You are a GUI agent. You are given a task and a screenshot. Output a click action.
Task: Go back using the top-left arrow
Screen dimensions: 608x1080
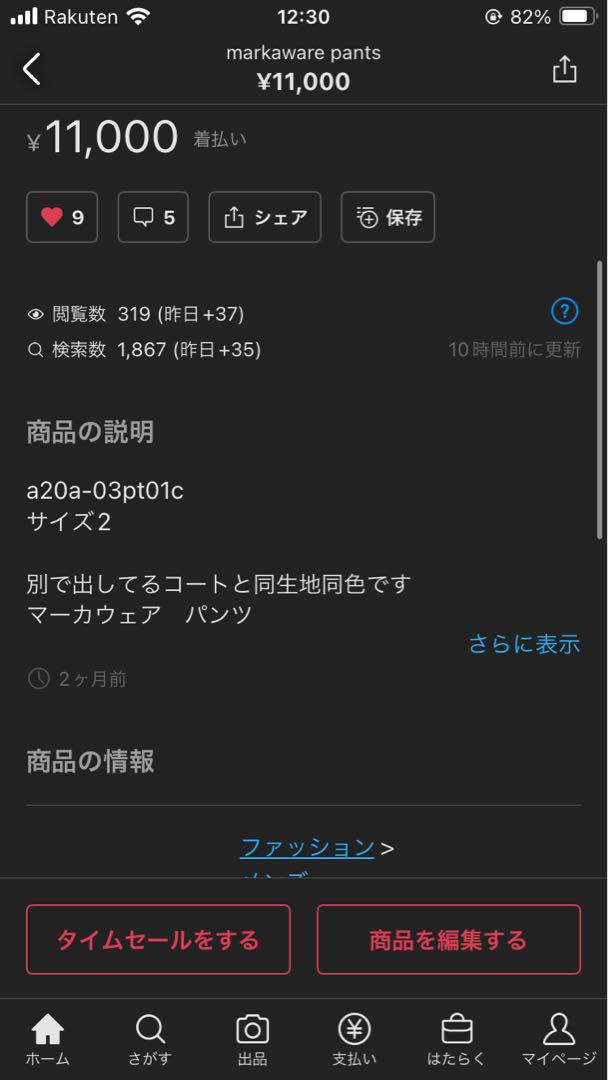(x=32, y=69)
